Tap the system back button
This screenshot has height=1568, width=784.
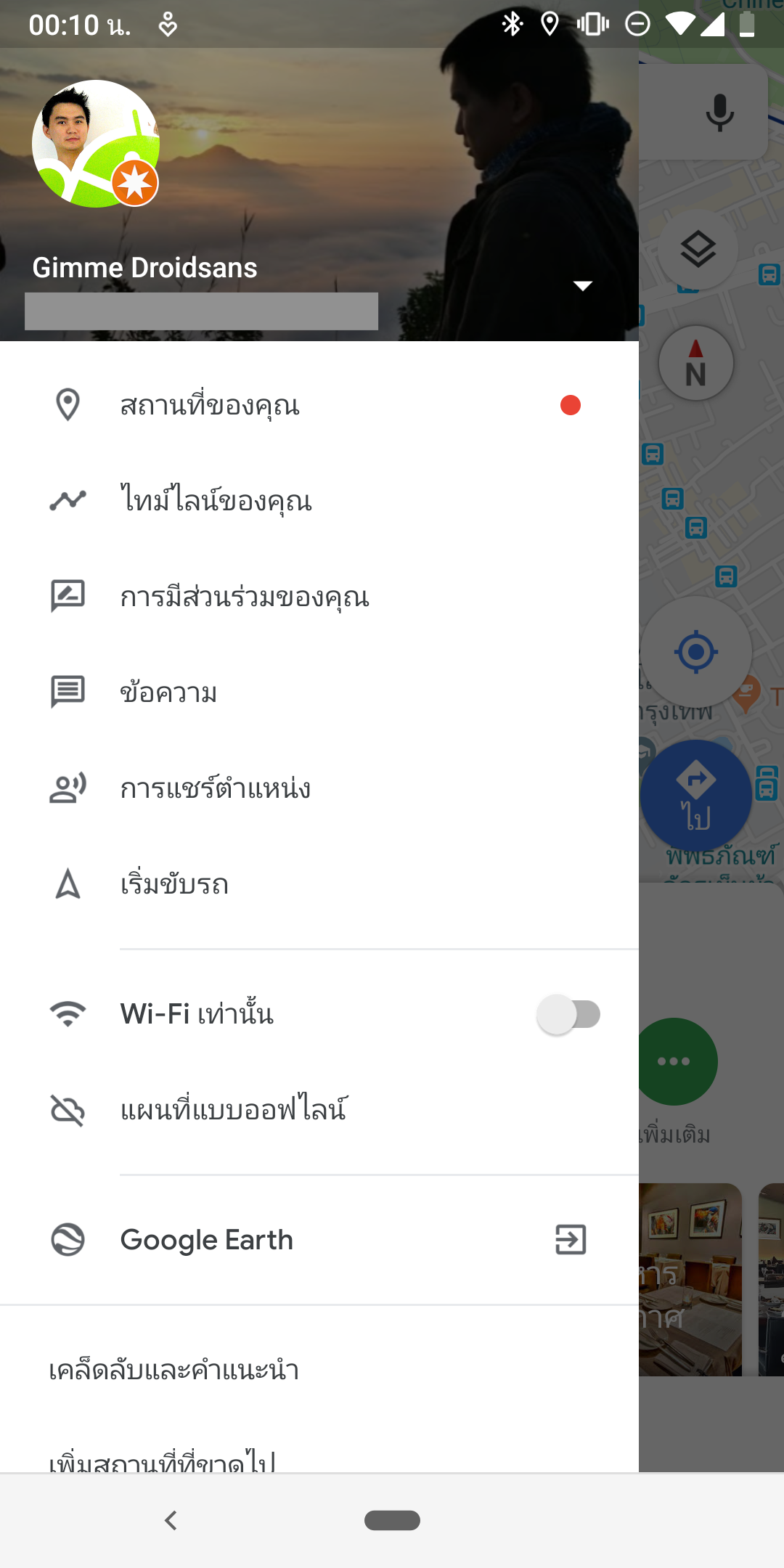coord(171,1520)
